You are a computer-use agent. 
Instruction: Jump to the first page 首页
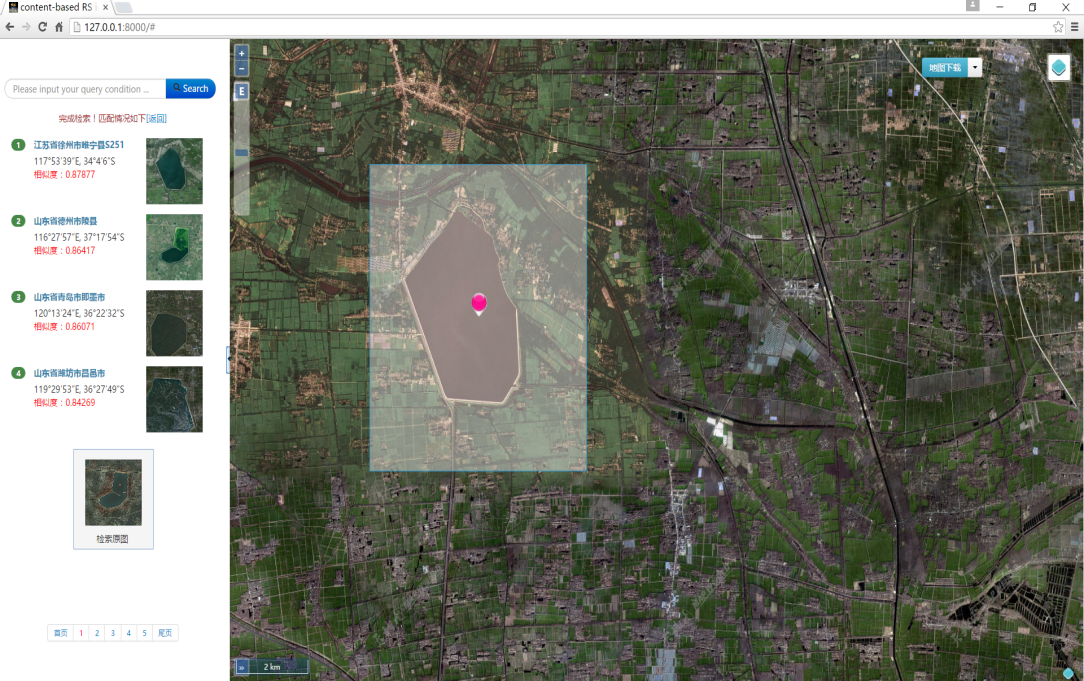point(61,633)
